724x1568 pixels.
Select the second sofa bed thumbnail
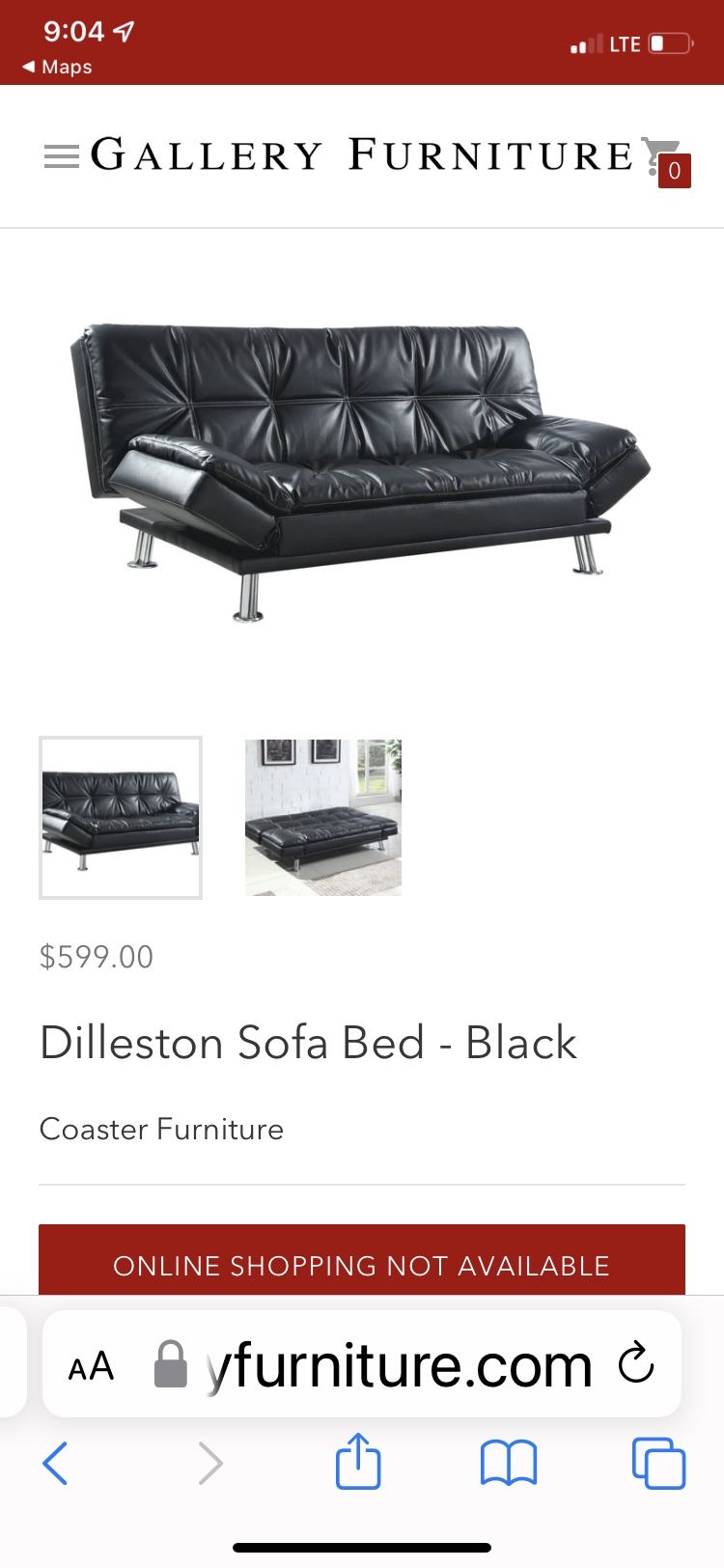click(322, 817)
